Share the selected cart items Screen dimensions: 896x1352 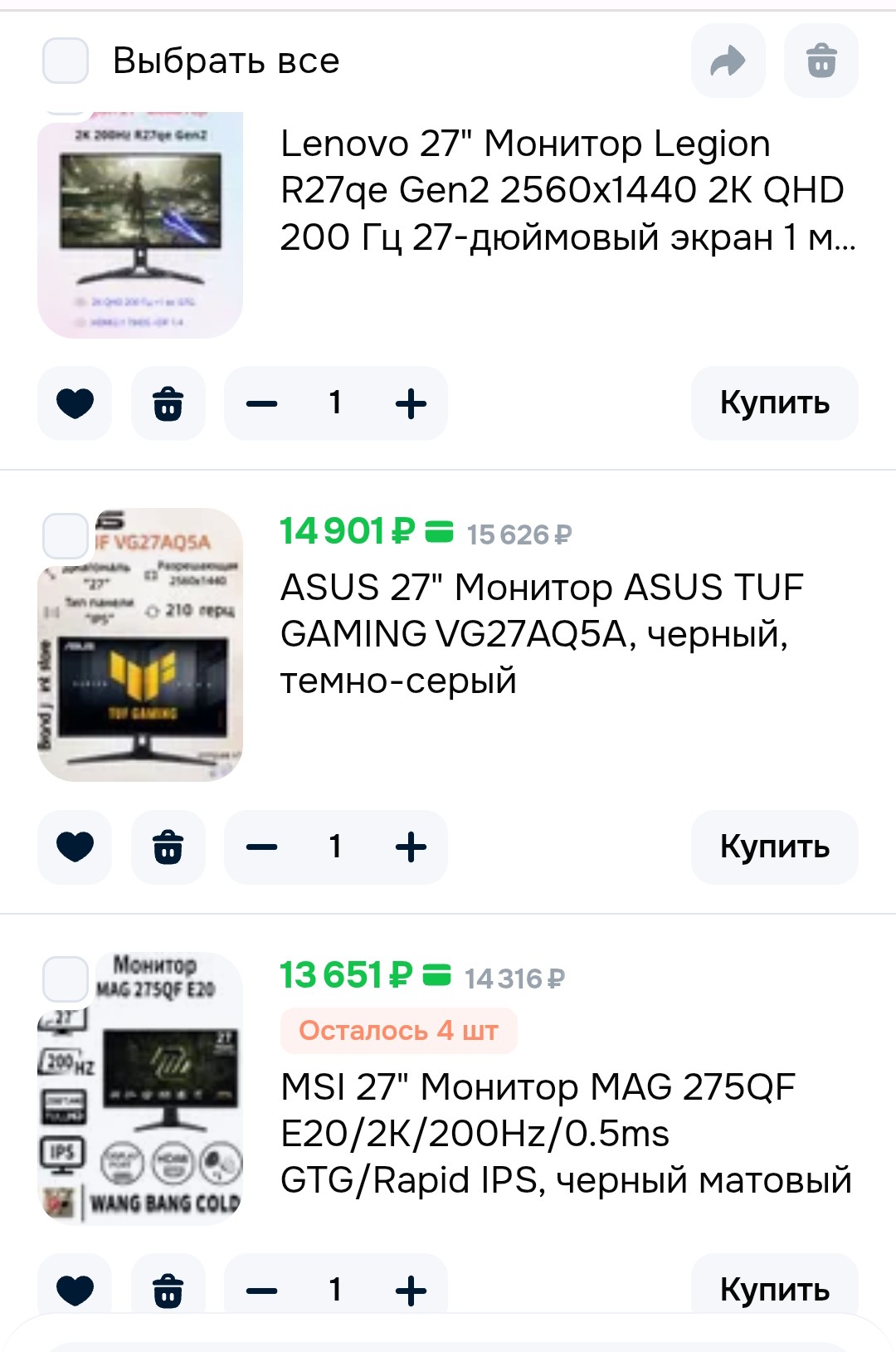[728, 61]
